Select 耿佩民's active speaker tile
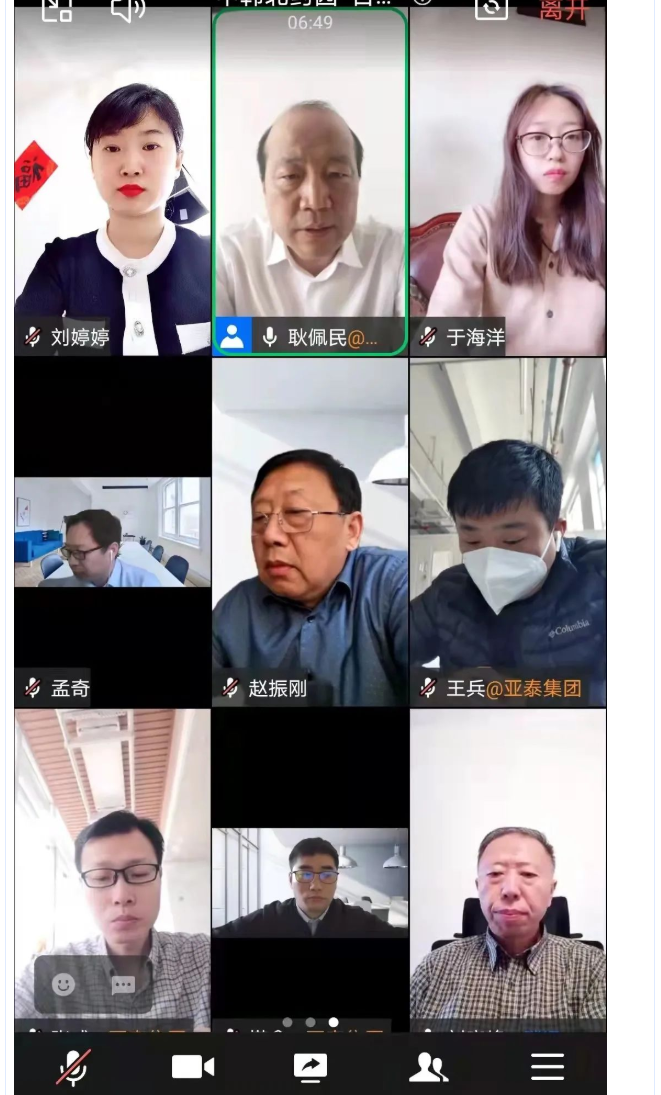The height and width of the screenshot is (1095, 661). [x=310, y=180]
